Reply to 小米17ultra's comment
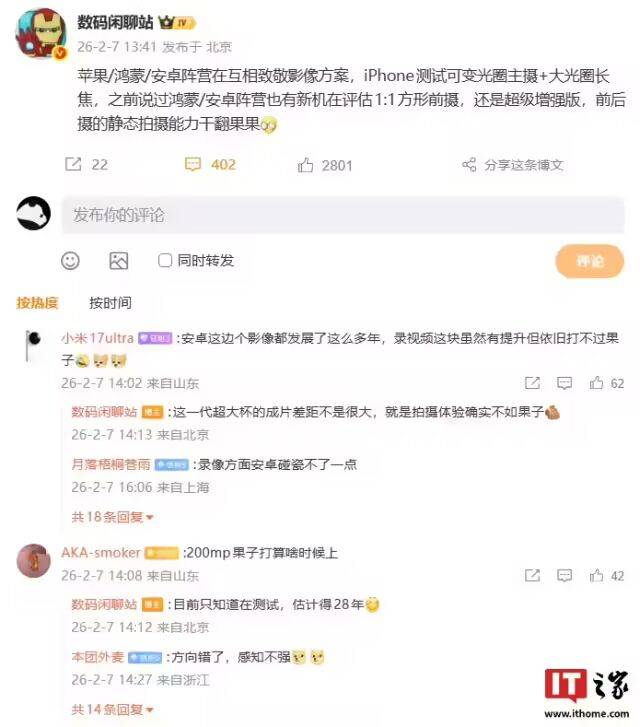Viewport: 640px width, 727px height. pyautogui.click(x=565, y=382)
